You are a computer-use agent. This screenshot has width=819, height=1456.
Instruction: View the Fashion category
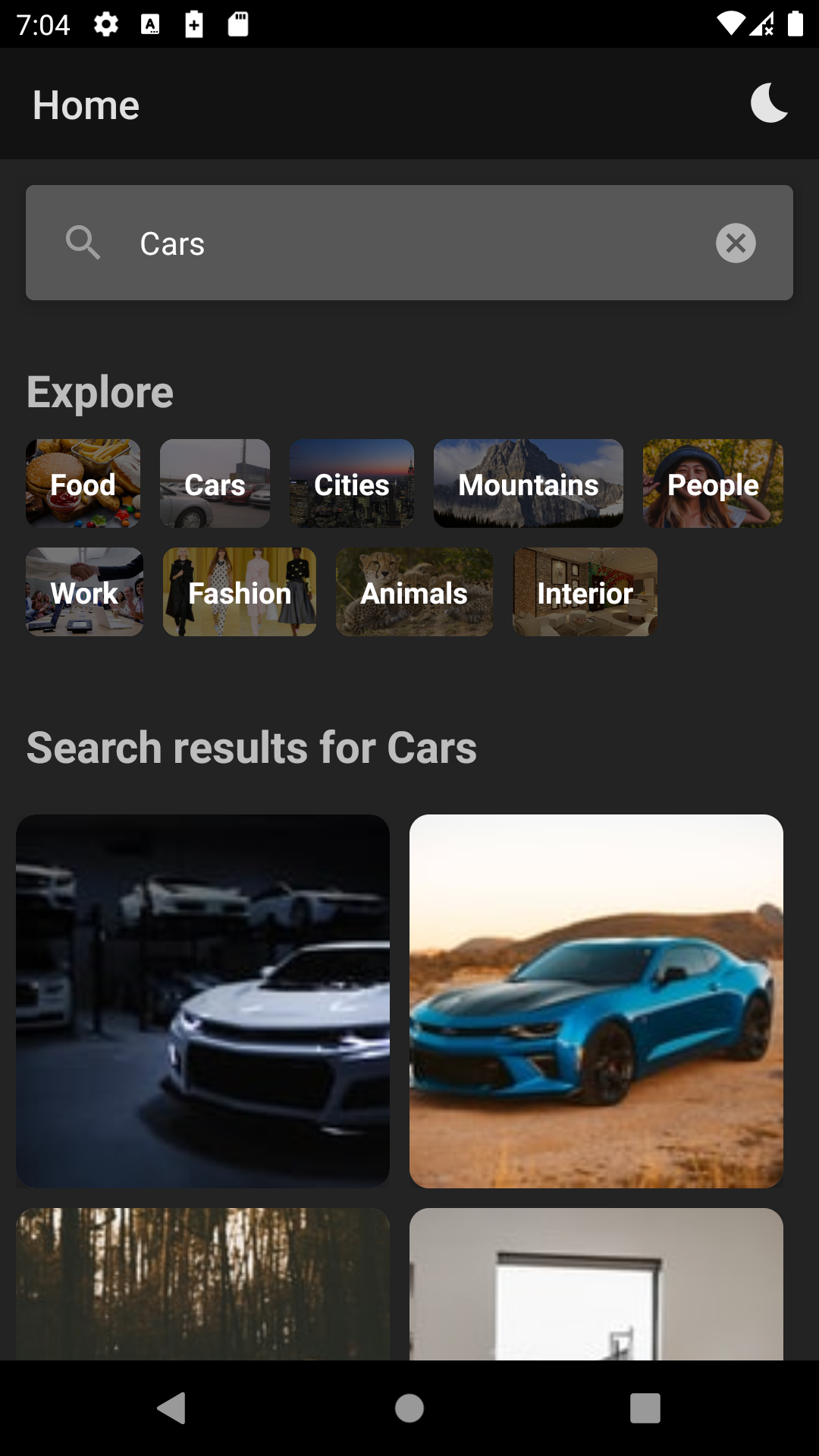[x=240, y=592]
